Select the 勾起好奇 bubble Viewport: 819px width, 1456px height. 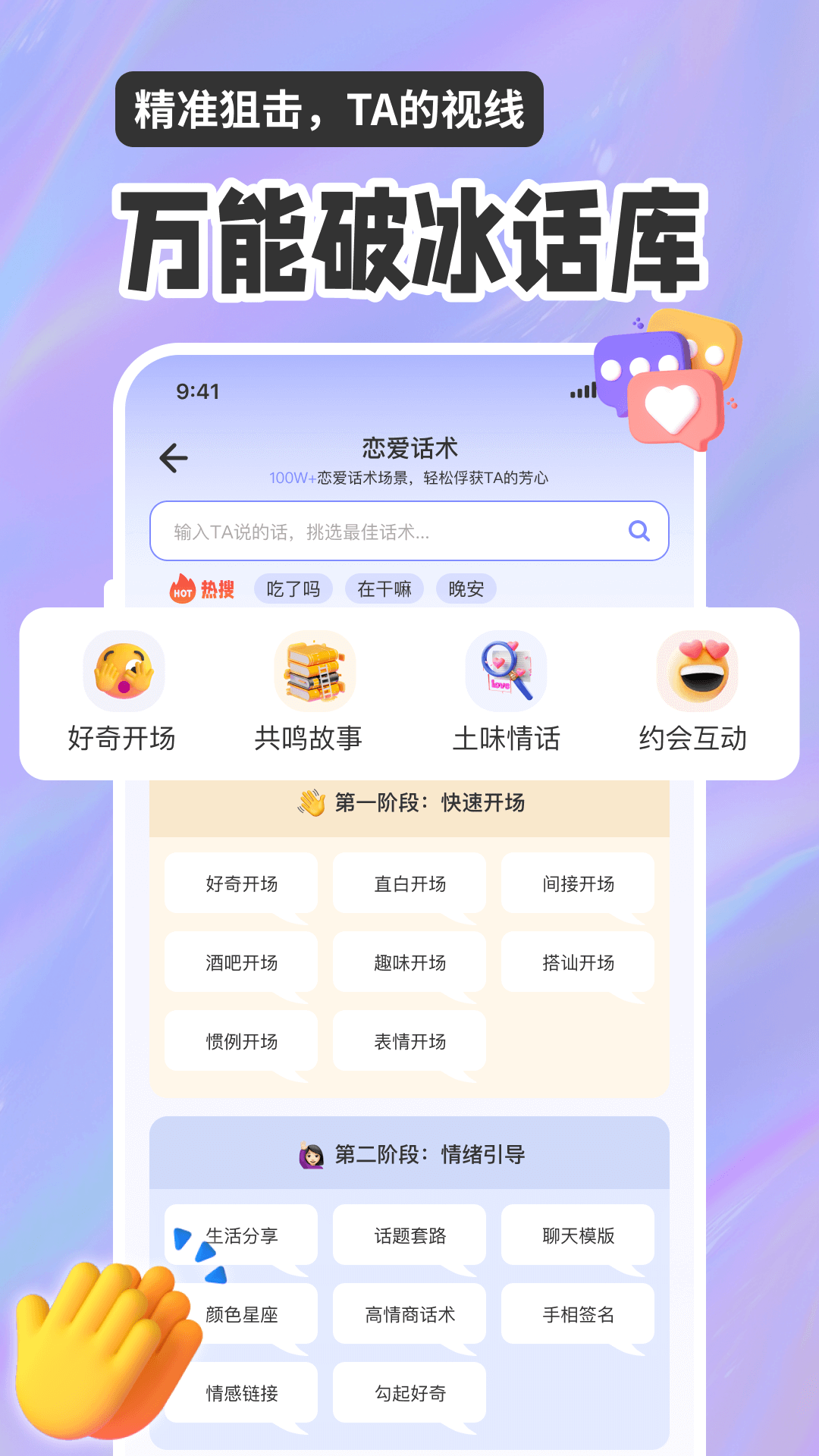click(x=409, y=1392)
